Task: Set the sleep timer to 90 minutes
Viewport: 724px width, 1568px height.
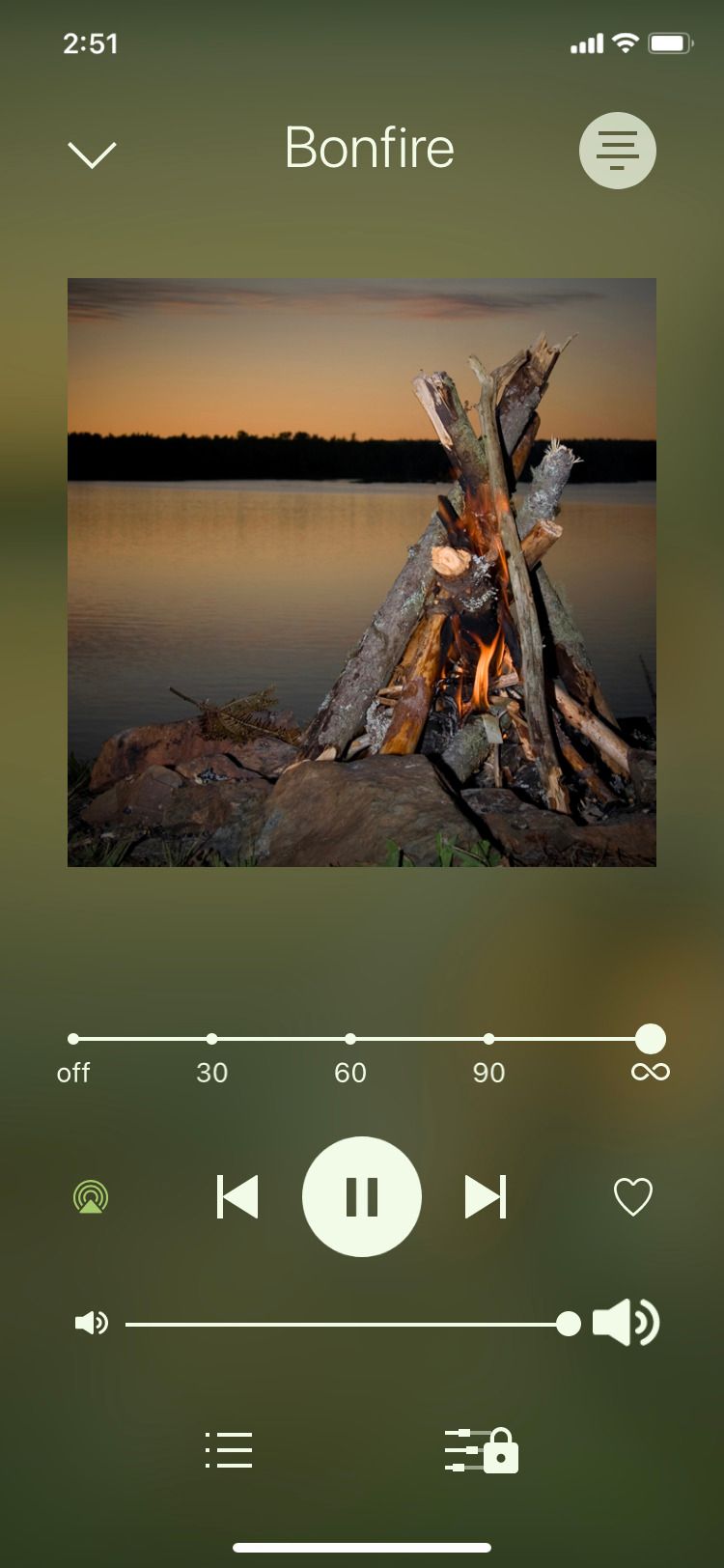Action: [489, 1039]
